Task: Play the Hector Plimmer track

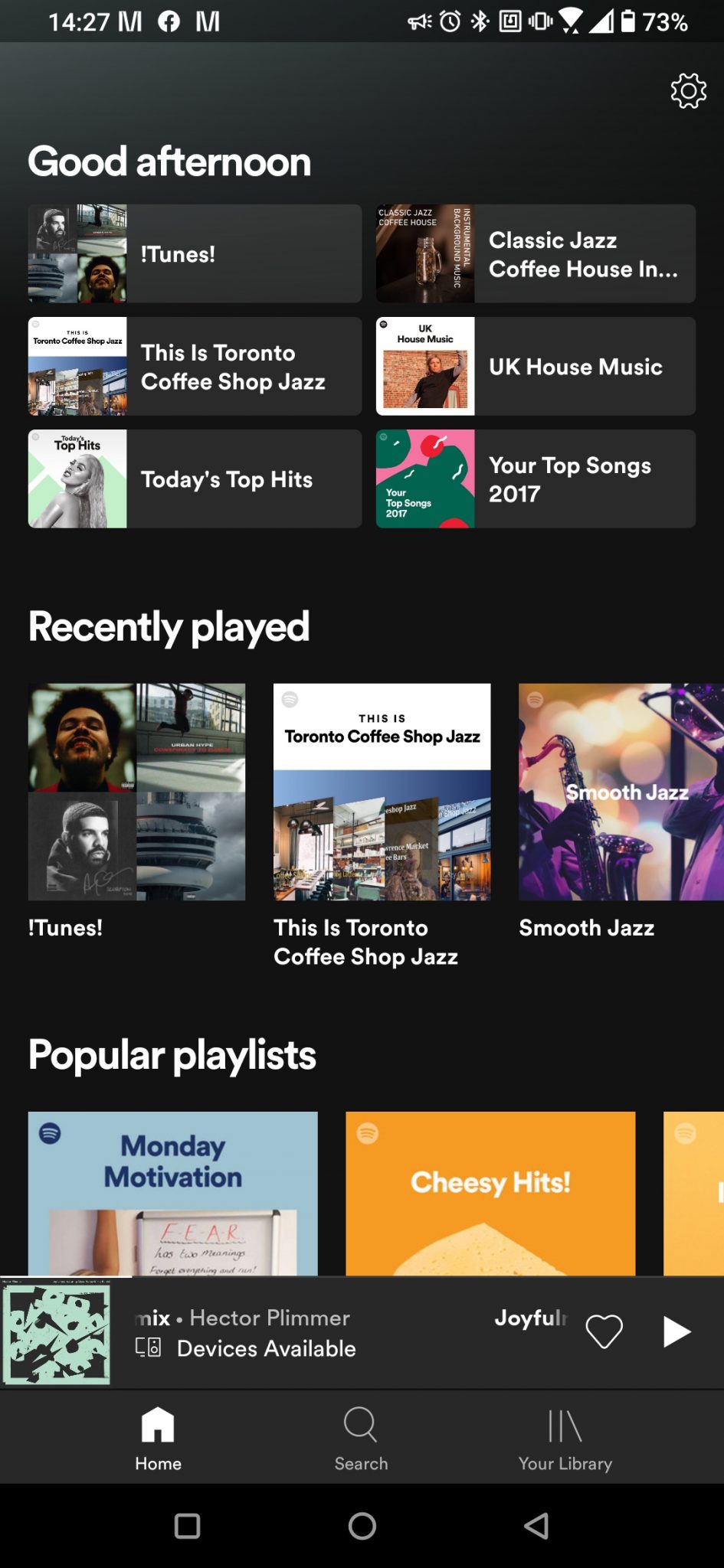Action: pyautogui.click(x=676, y=1332)
